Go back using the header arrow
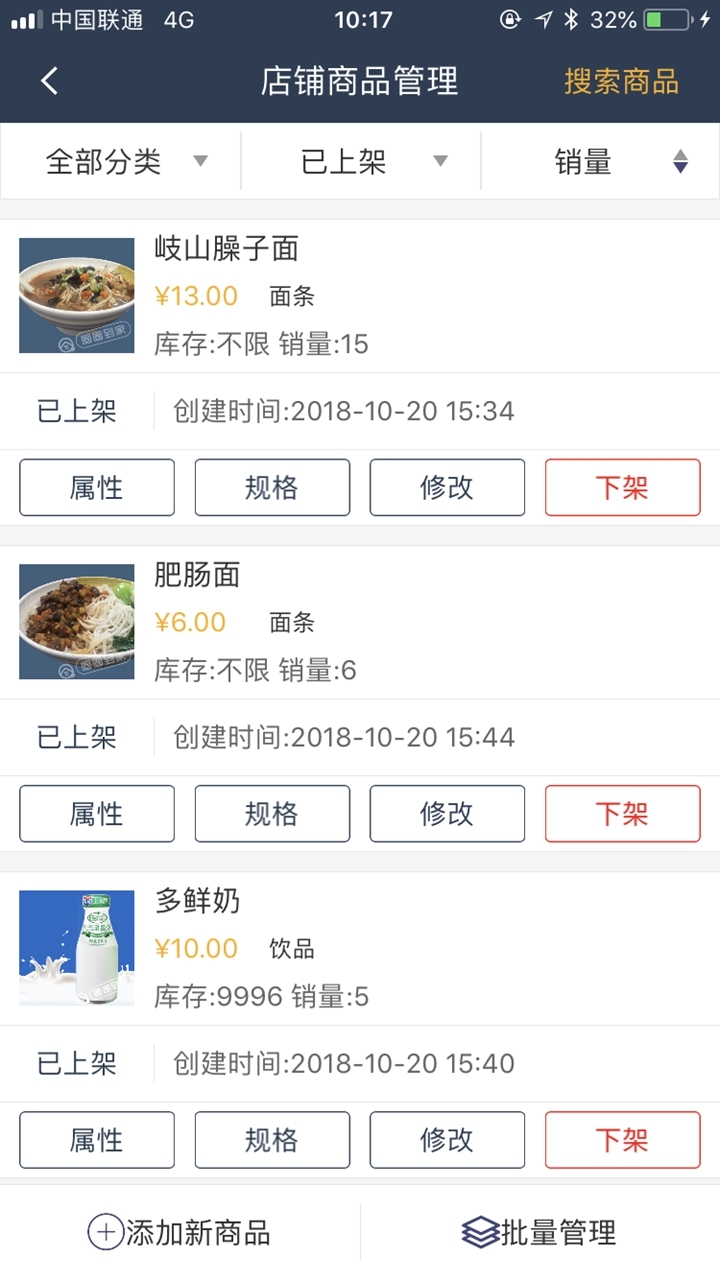Viewport: 720px width, 1280px height. coord(49,81)
